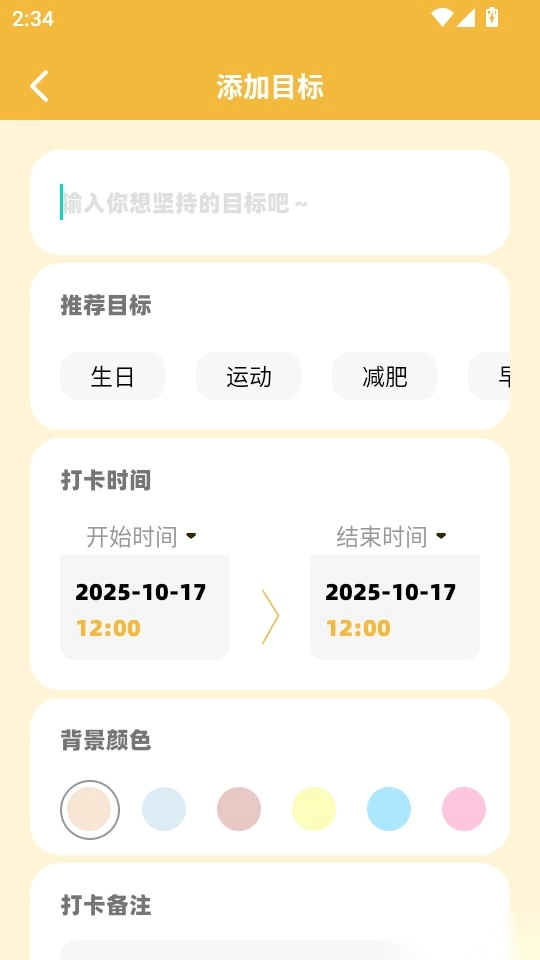Image resolution: width=540 pixels, height=960 pixels.
Task: Open the 开始时间 dropdown
Action: click(141, 536)
